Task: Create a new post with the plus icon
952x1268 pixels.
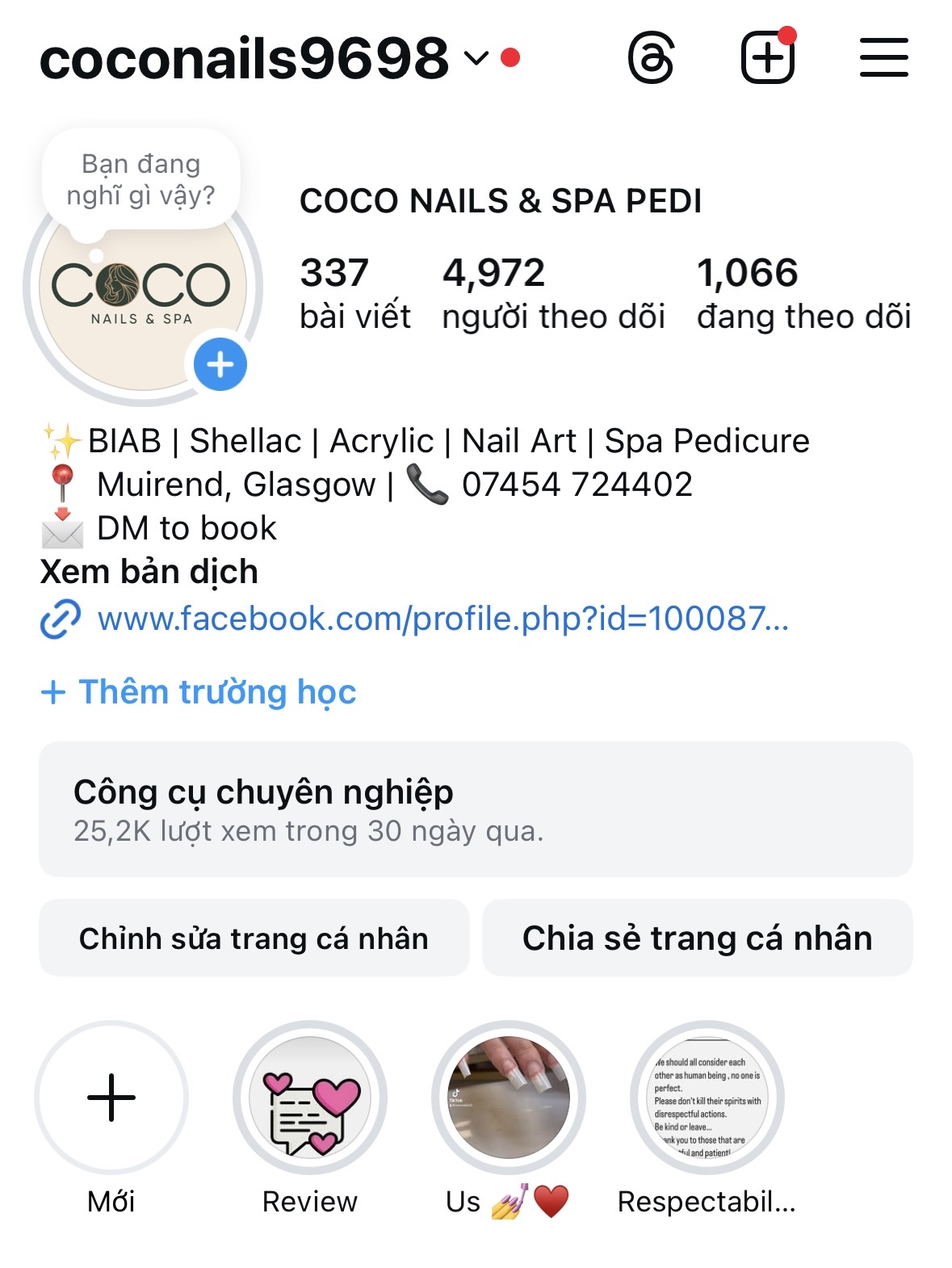Action: click(x=767, y=58)
